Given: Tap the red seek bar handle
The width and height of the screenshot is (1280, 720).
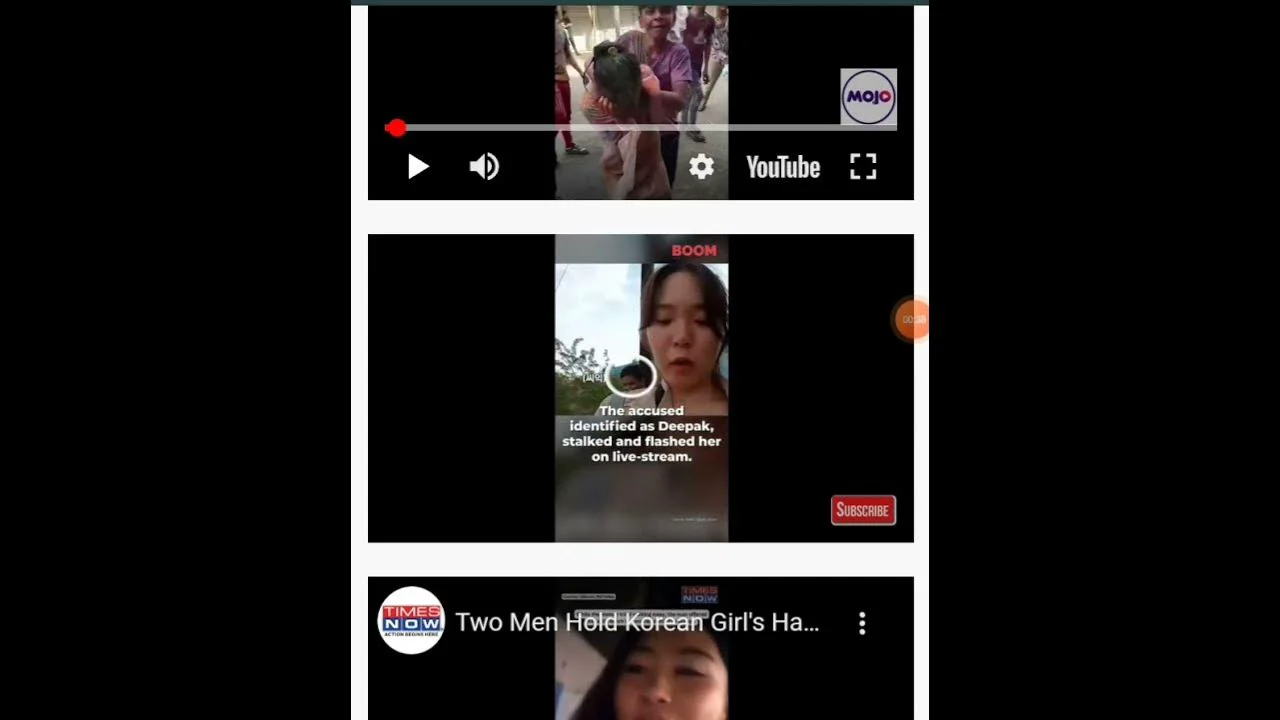Looking at the screenshot, I should [x=396, y=128].
